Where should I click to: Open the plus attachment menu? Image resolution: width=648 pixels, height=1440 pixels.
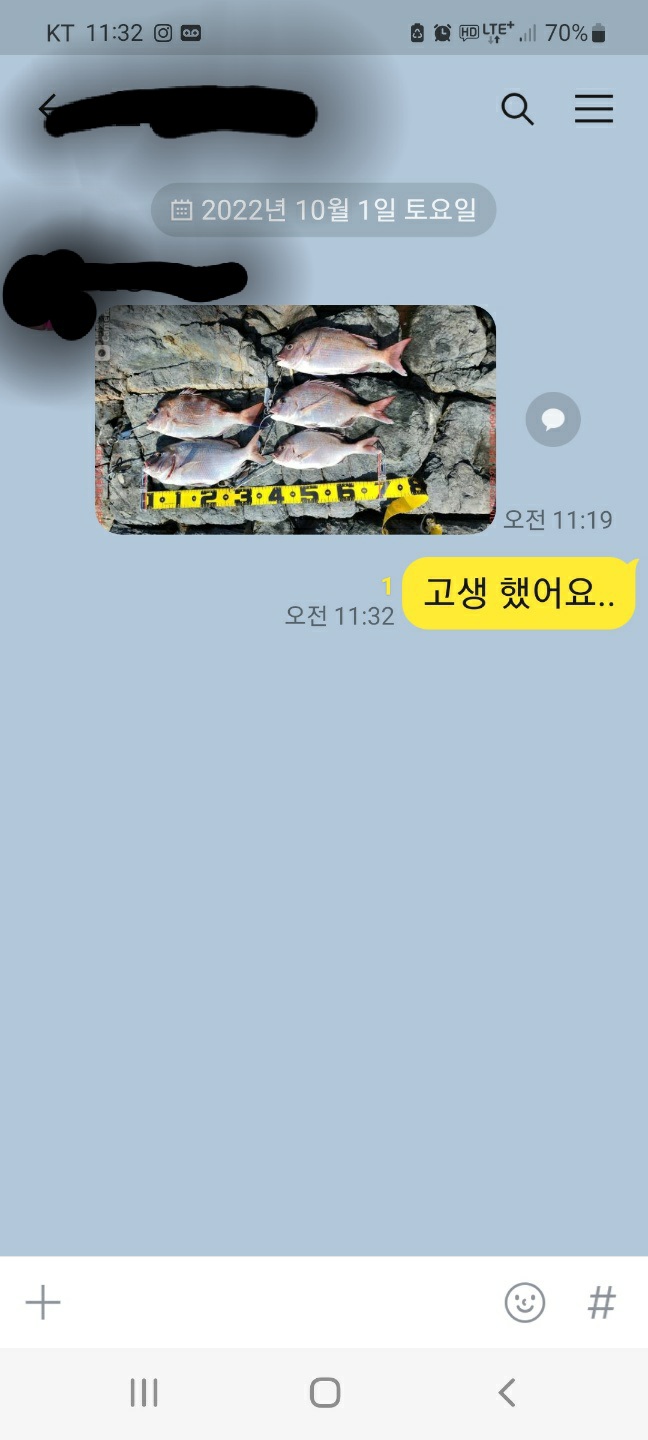(43, 1302)
